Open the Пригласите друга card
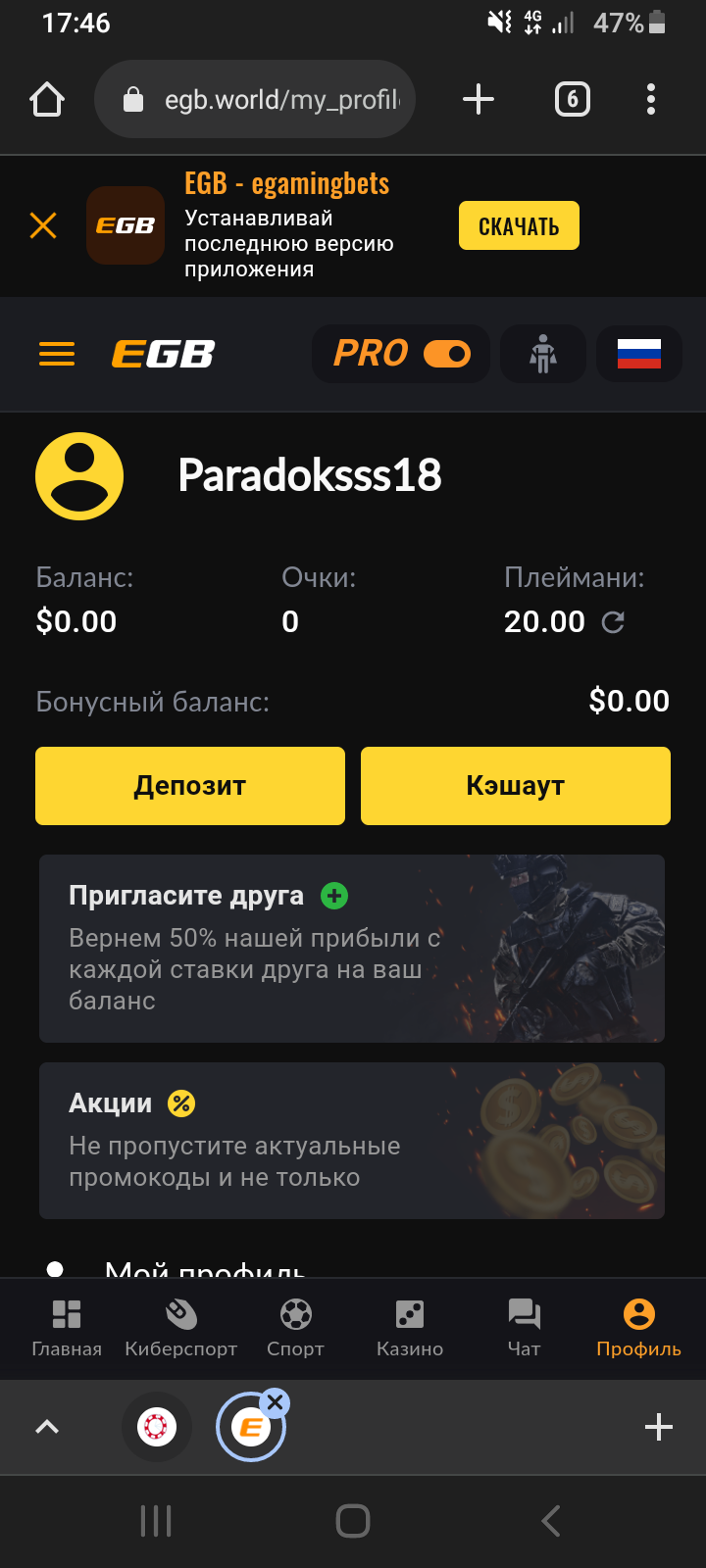 (x=352, y=949)
